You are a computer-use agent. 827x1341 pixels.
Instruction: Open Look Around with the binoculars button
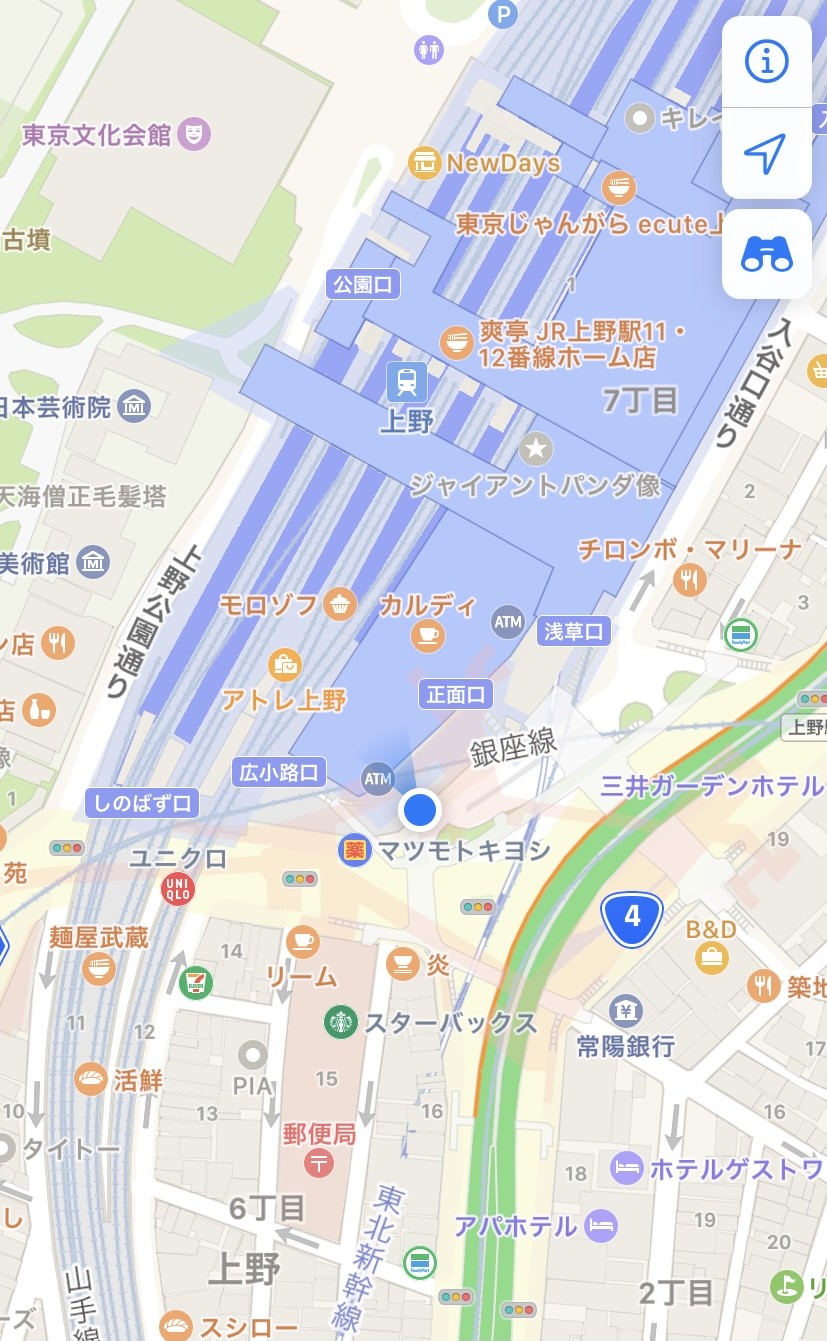767,255
